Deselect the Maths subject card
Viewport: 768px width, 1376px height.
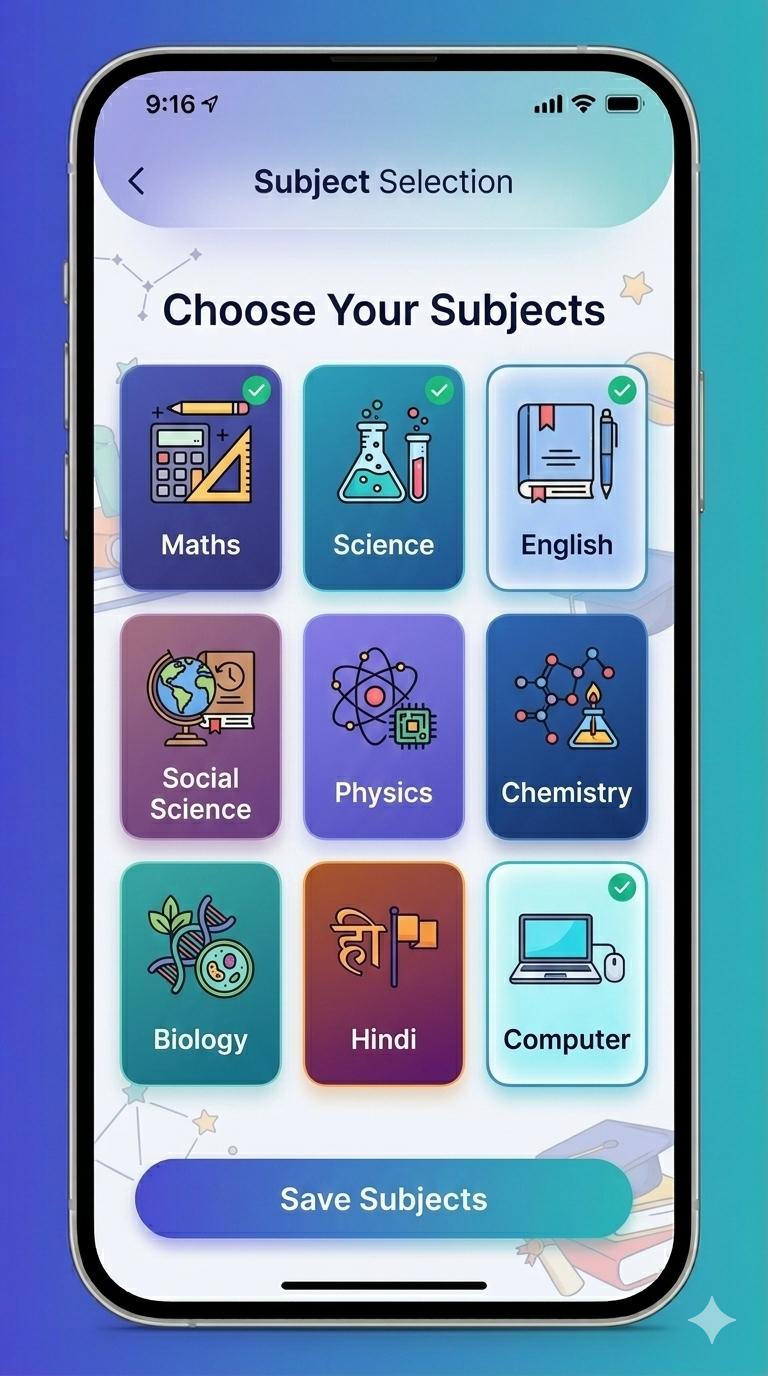click(201, 478)
